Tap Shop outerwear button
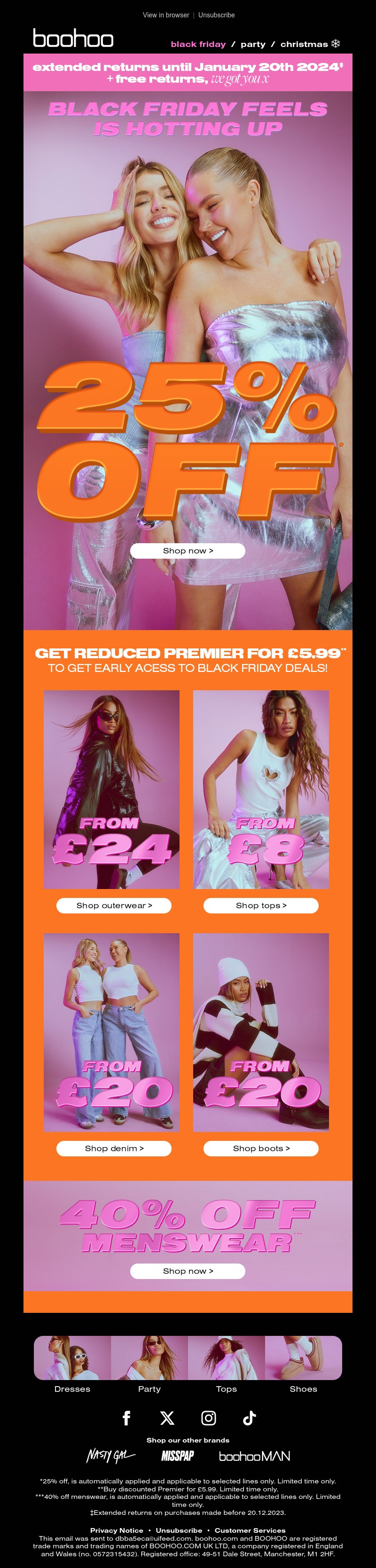The image size is (376, 1568). point(114,906)
